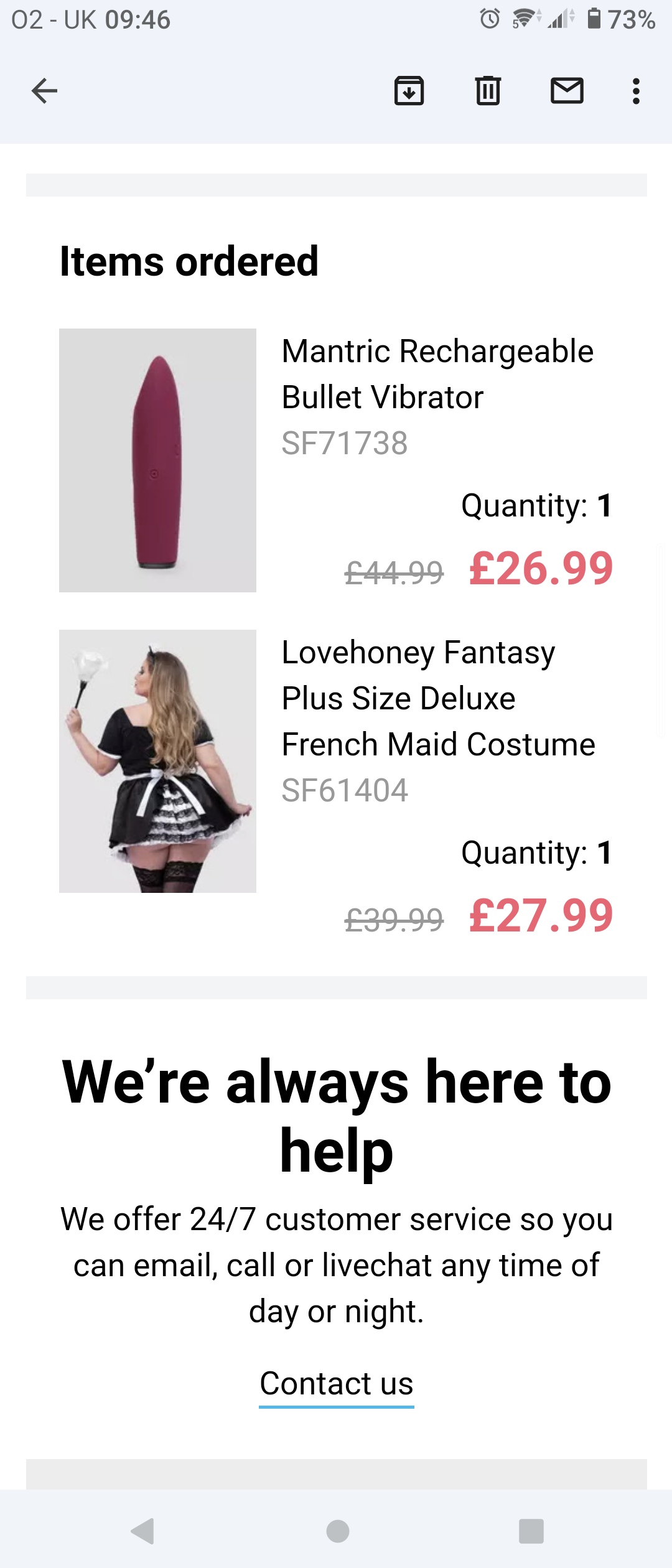
Task: Tap the system home button
Action: [x=337, y=1531]
